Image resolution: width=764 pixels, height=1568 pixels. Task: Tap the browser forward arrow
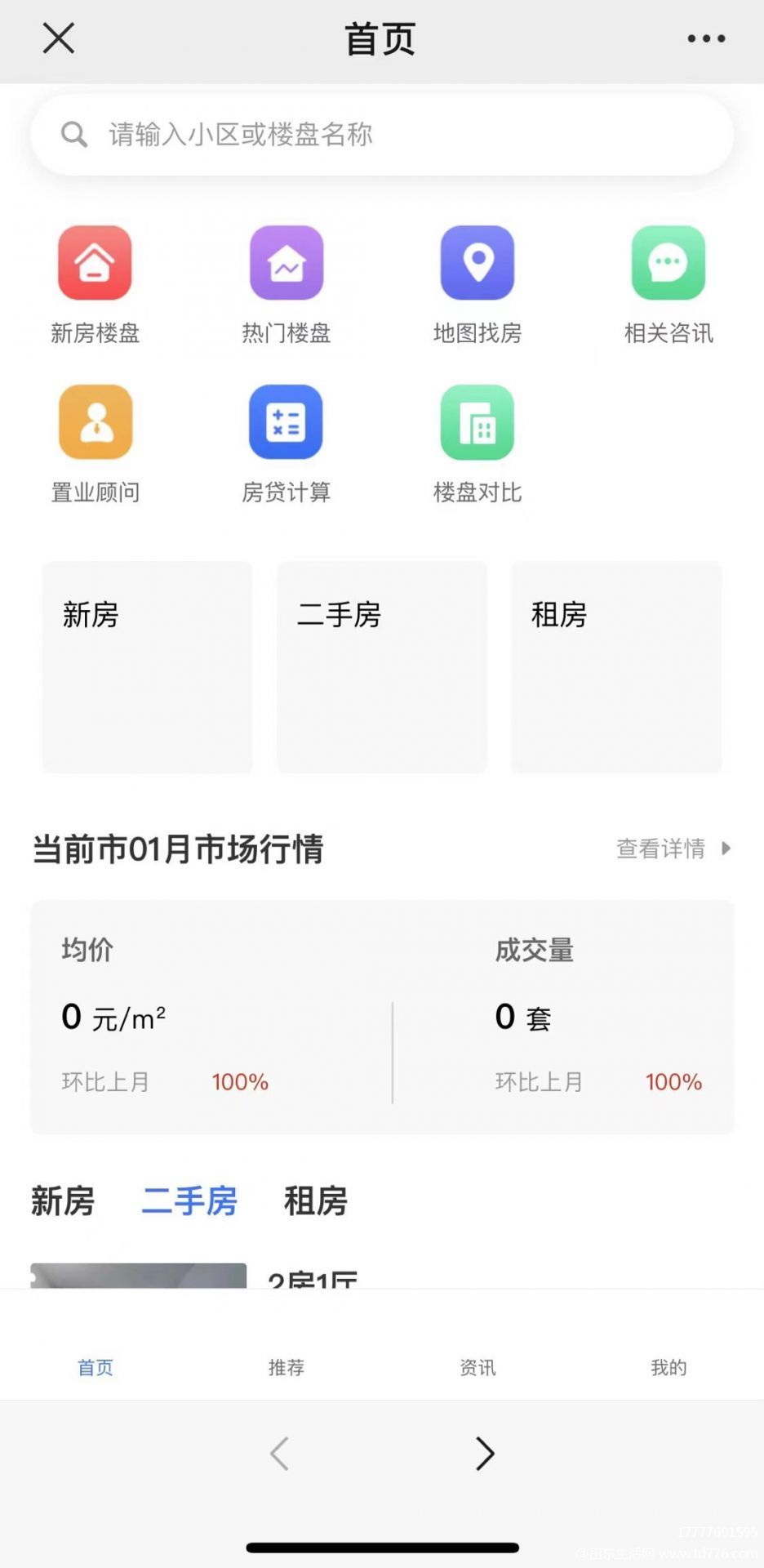point(485,1454)
